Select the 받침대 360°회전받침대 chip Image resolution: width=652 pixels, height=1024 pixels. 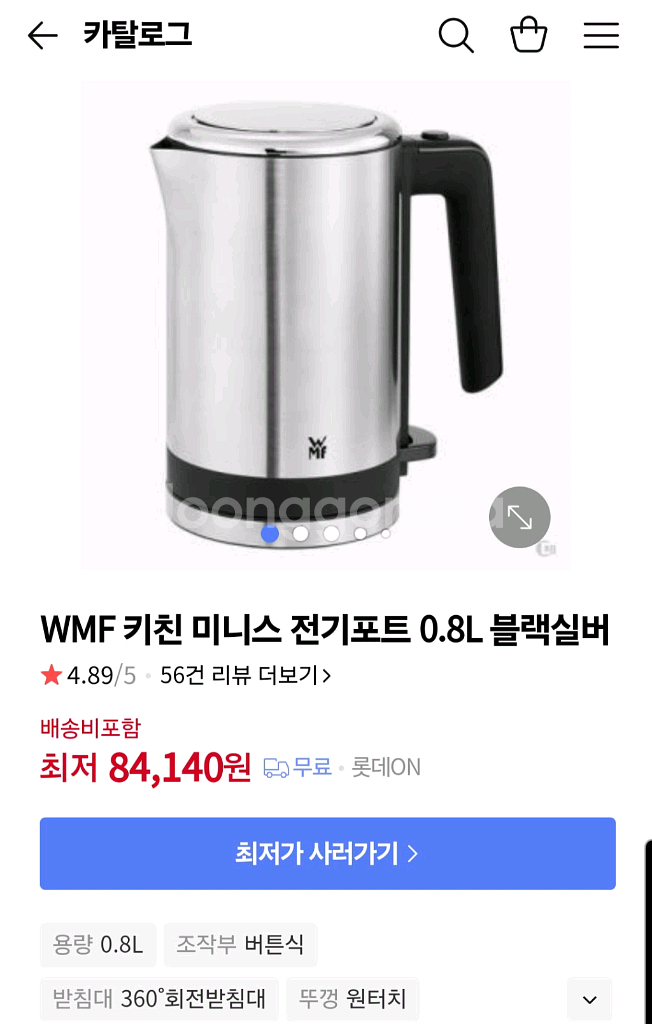[159, 999]
